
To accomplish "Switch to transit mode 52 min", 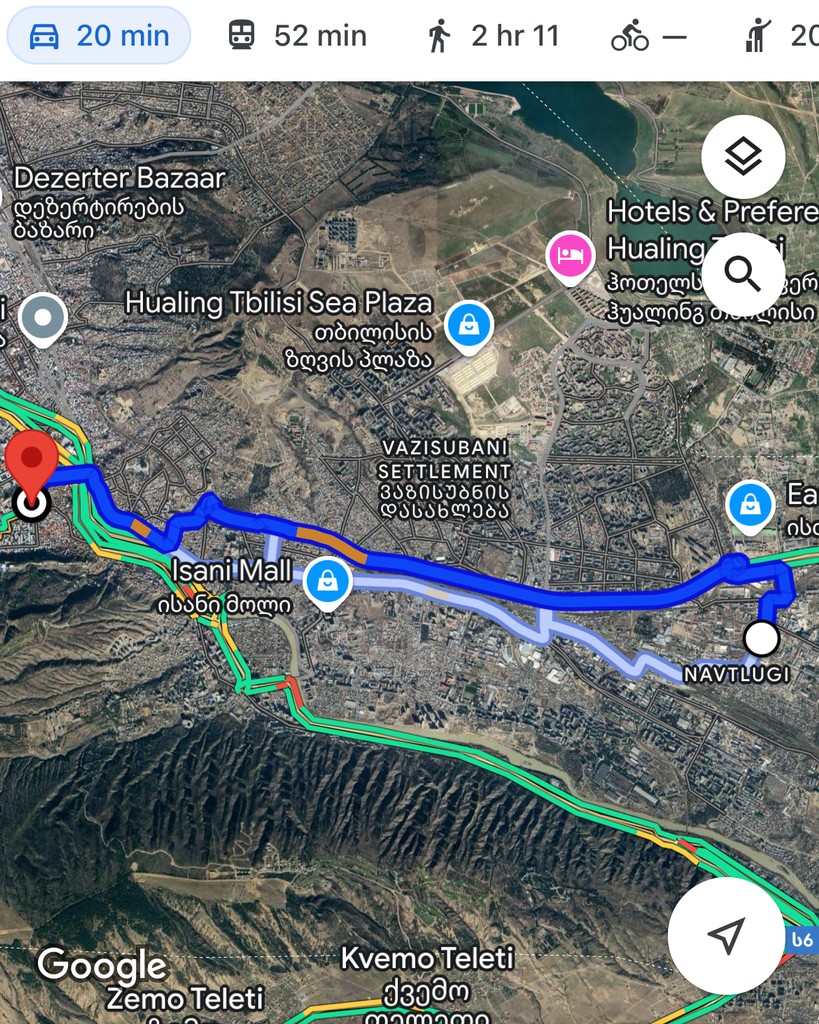I will point(298,36).
